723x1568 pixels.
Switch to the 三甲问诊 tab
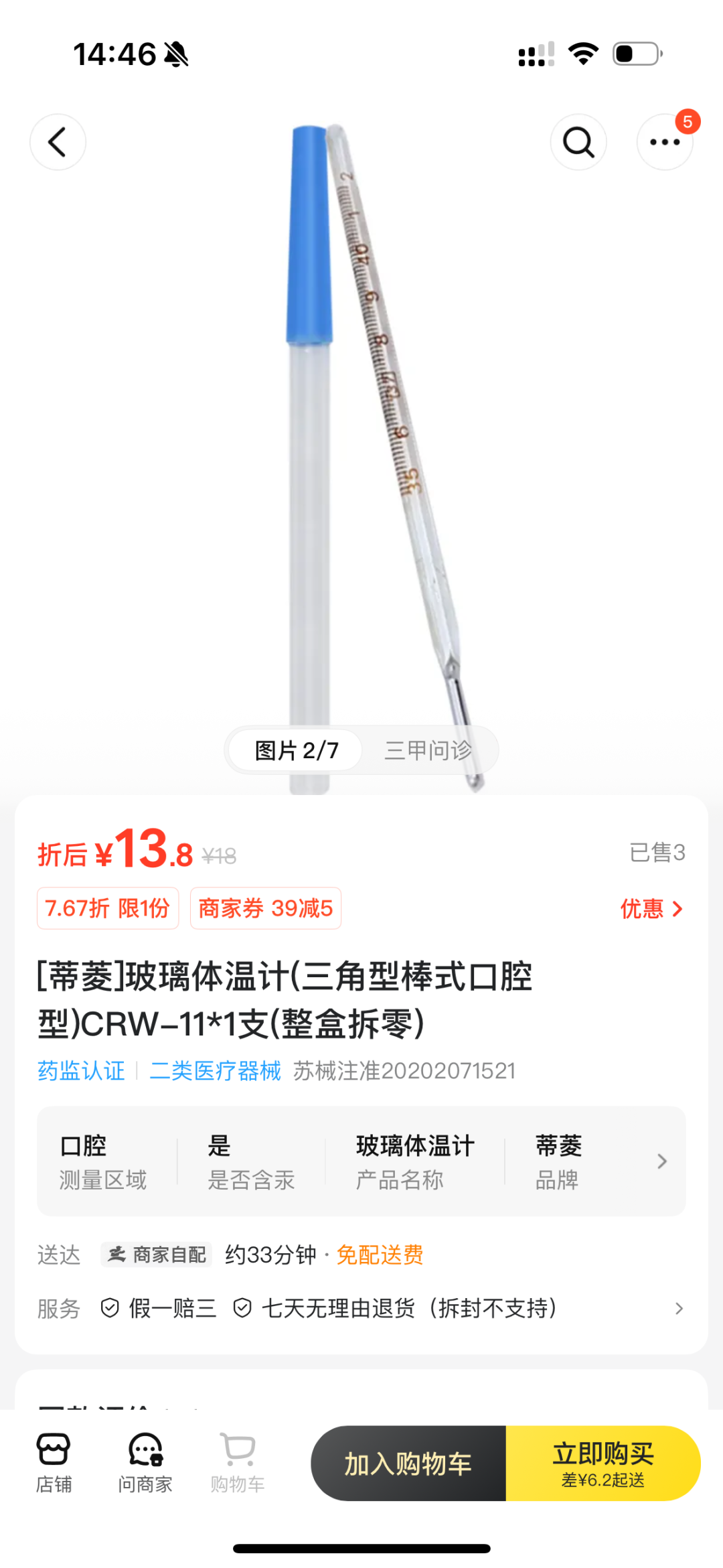coord(430,750)
